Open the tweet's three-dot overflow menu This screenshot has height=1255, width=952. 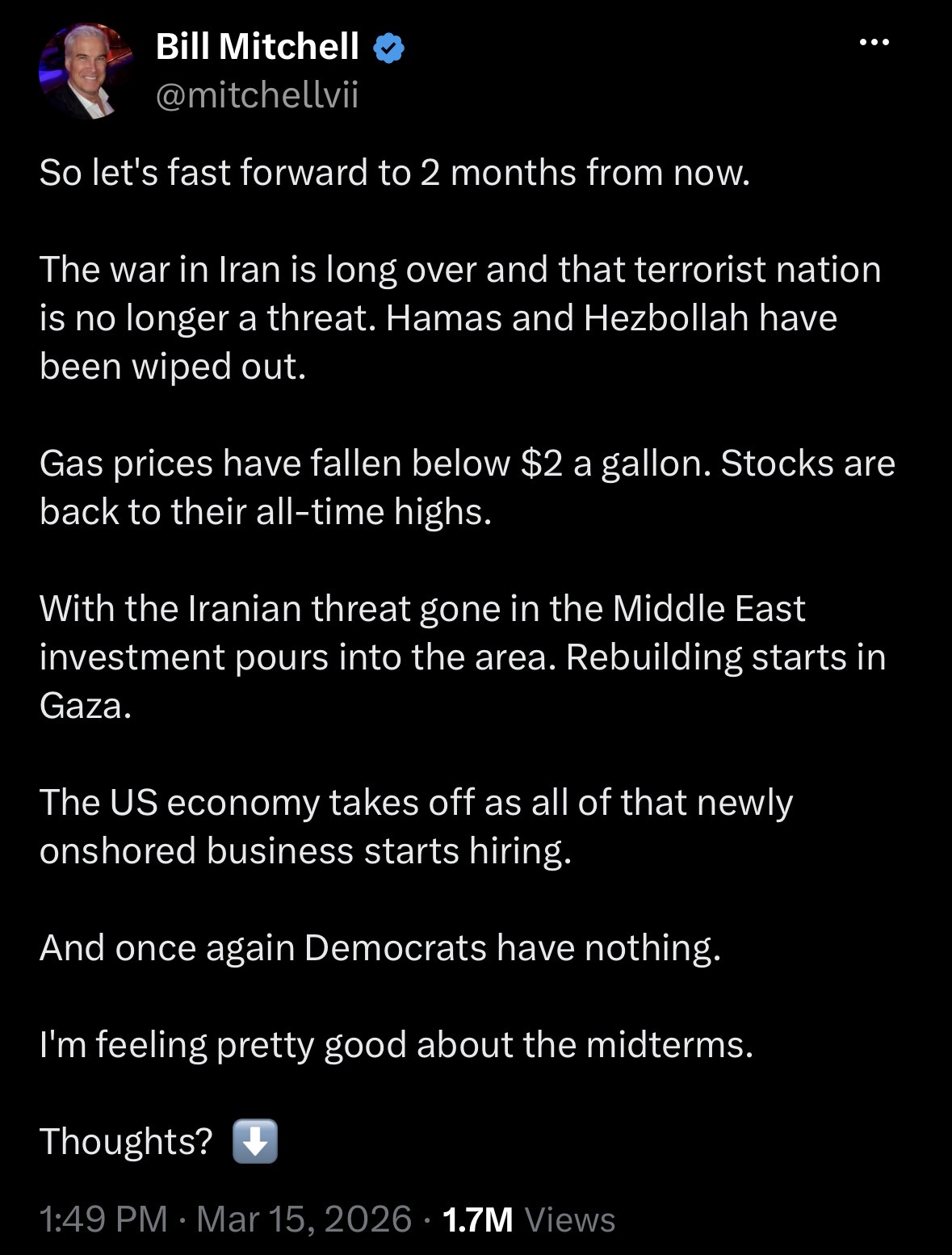point(874,43)
